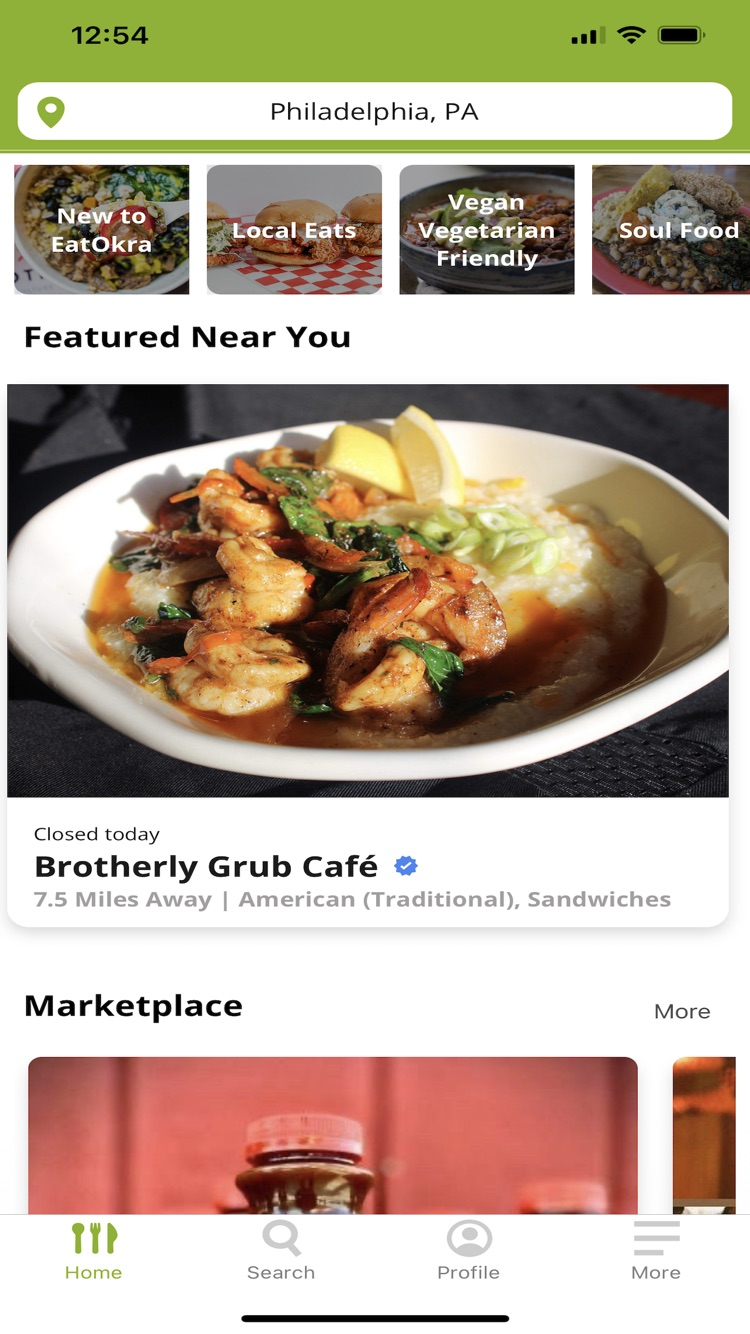750x1334 pixels.
Task: Click More next to the Marketplace heading
Action: click(682, 1011)
